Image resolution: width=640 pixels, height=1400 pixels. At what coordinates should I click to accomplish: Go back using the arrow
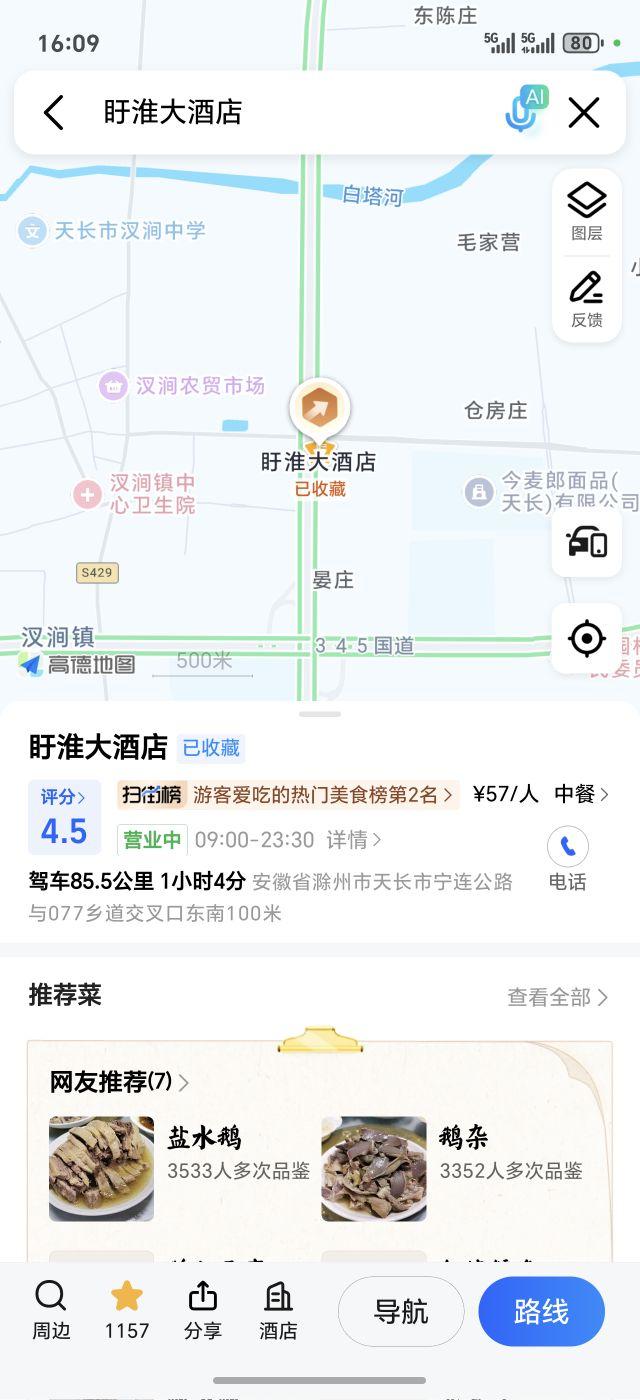click(54, 113)
